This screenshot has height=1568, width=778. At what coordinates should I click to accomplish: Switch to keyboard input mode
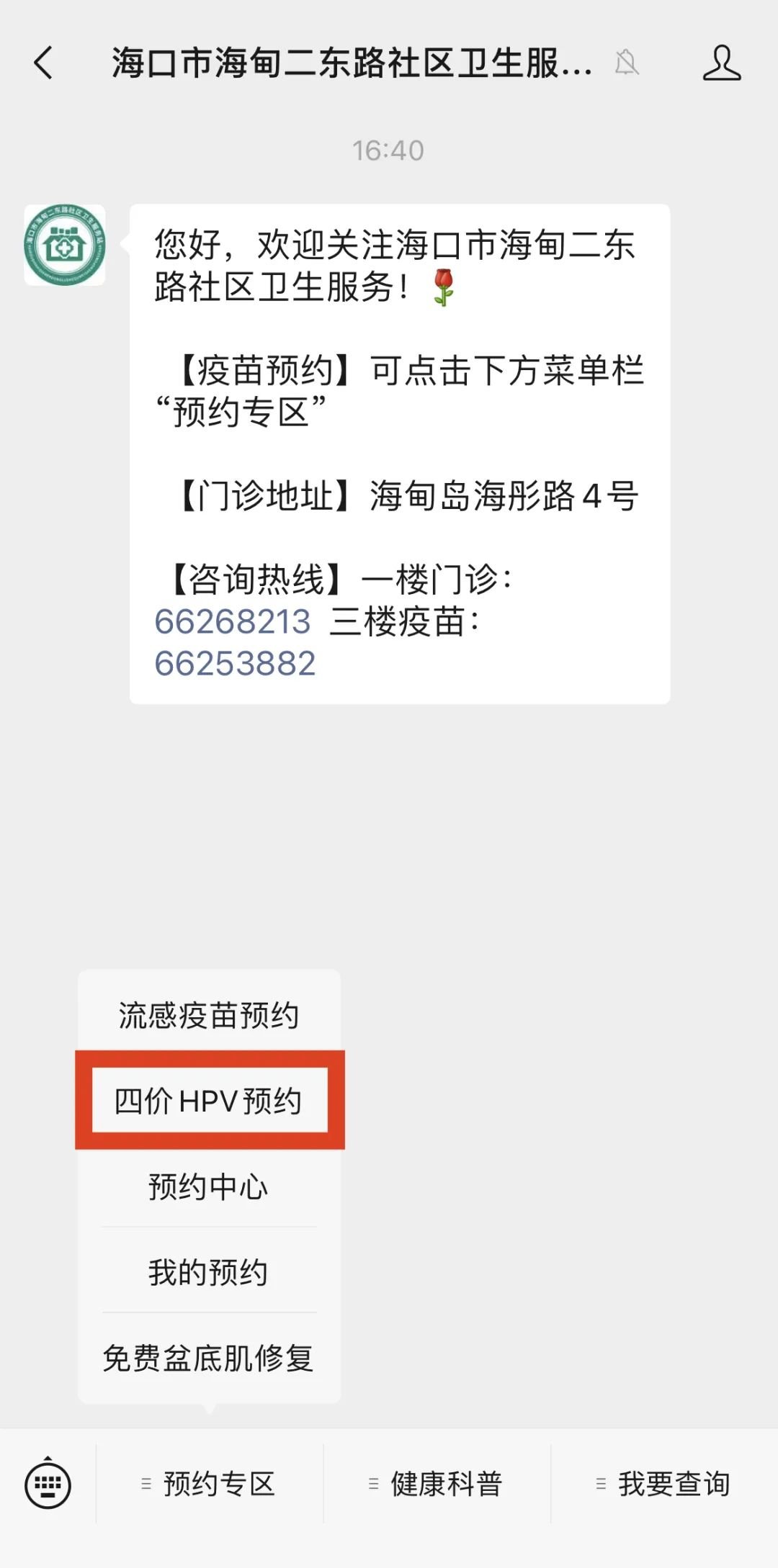click(x=48, y=1483)
